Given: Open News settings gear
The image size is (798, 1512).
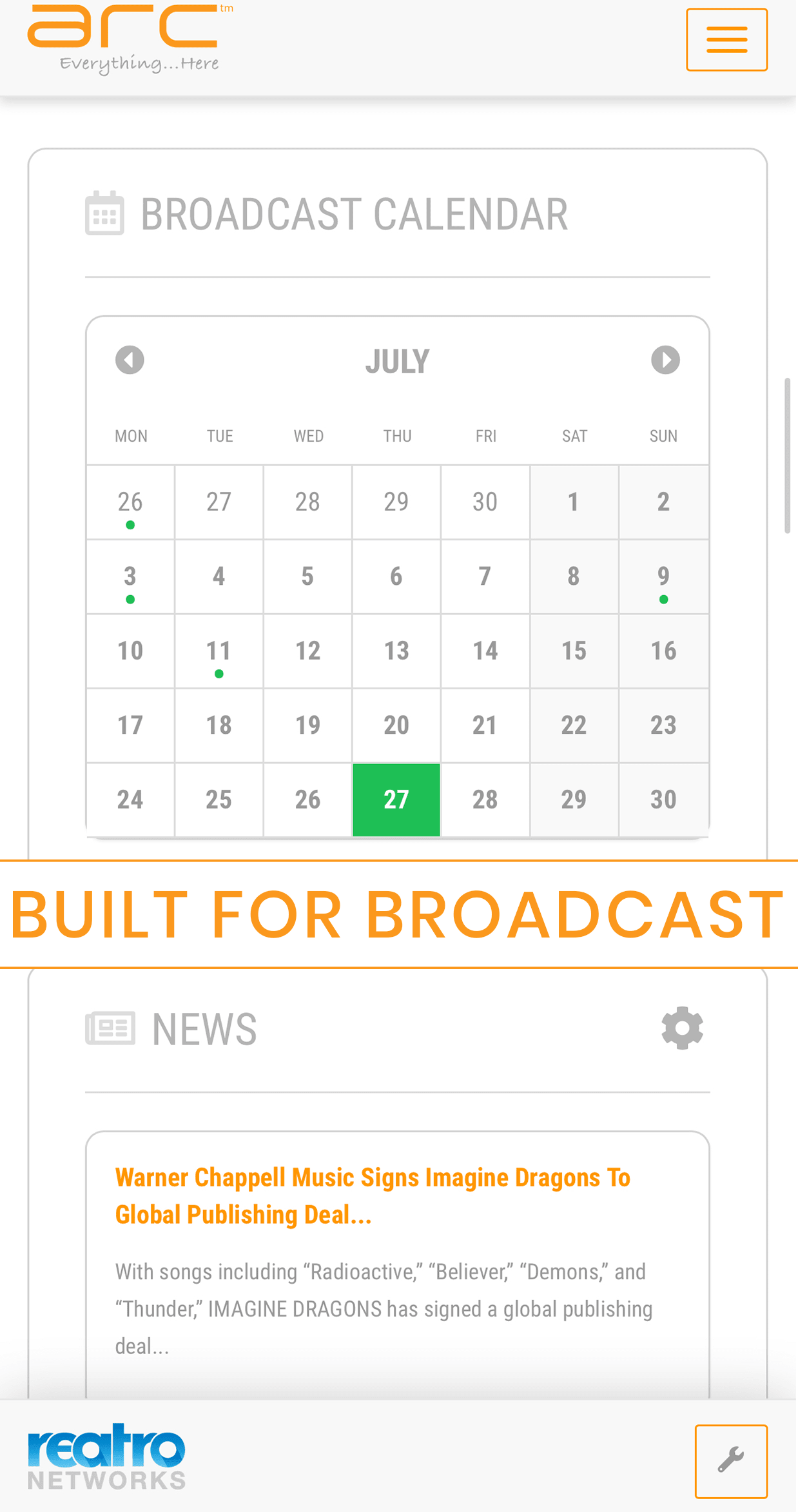Looking at the screenshot, I should 682,1028.
